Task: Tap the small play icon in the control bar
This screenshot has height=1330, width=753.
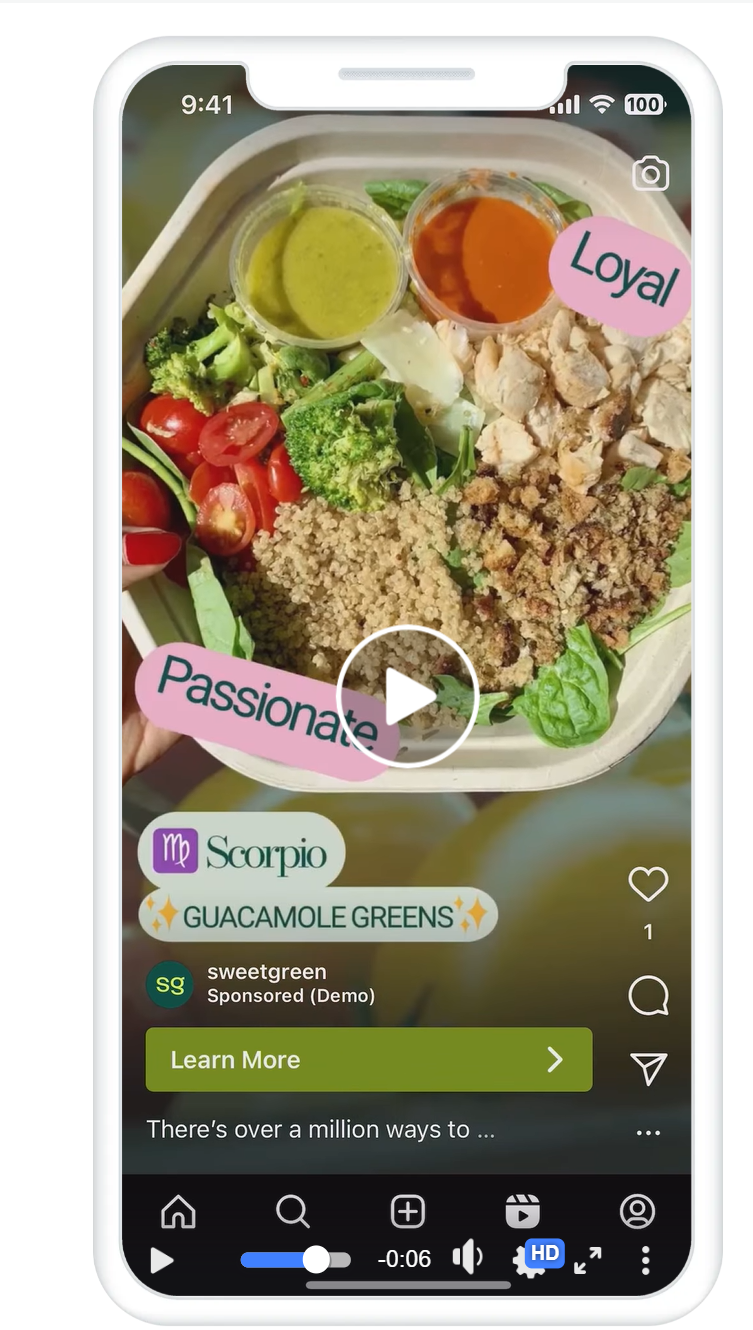Action: 161,1260
